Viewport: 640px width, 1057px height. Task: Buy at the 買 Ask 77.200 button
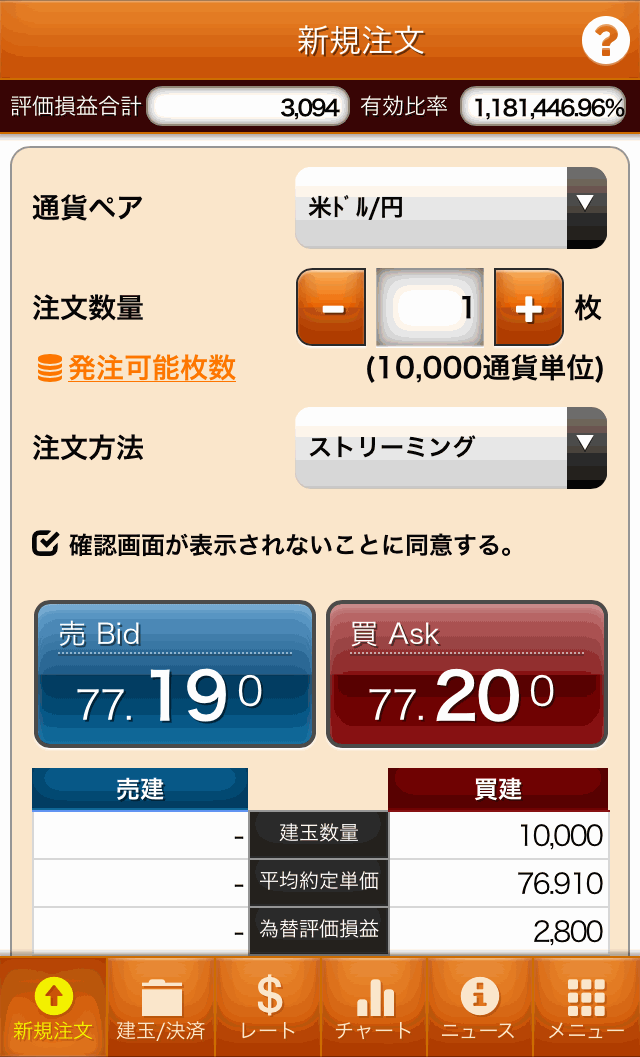467,674
